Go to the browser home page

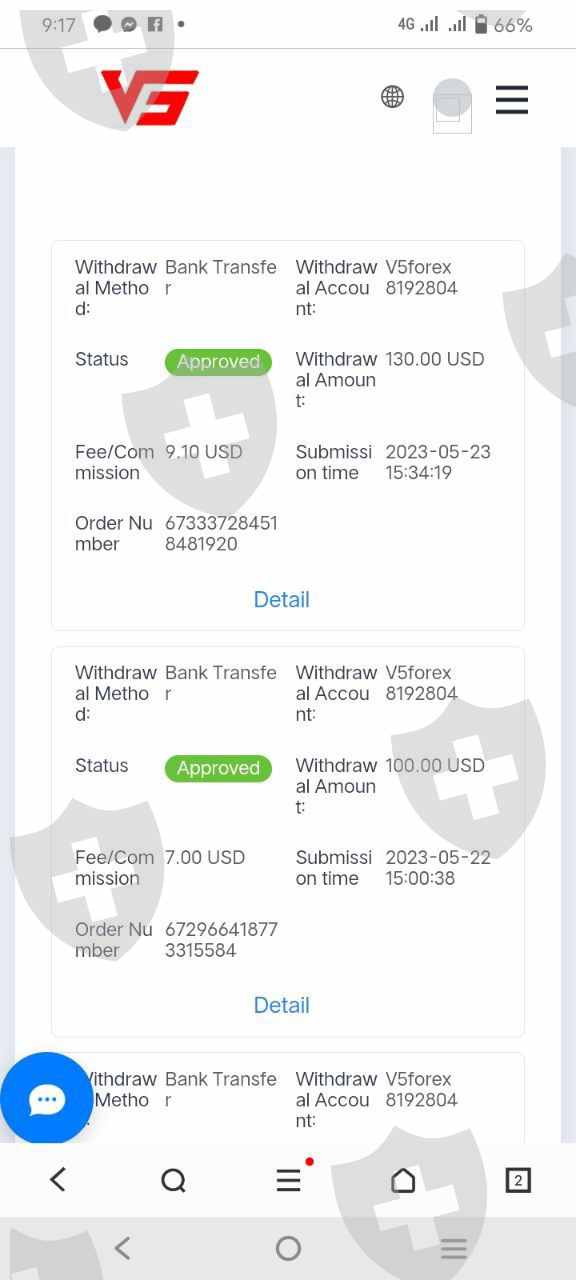tap(403, 1180)
